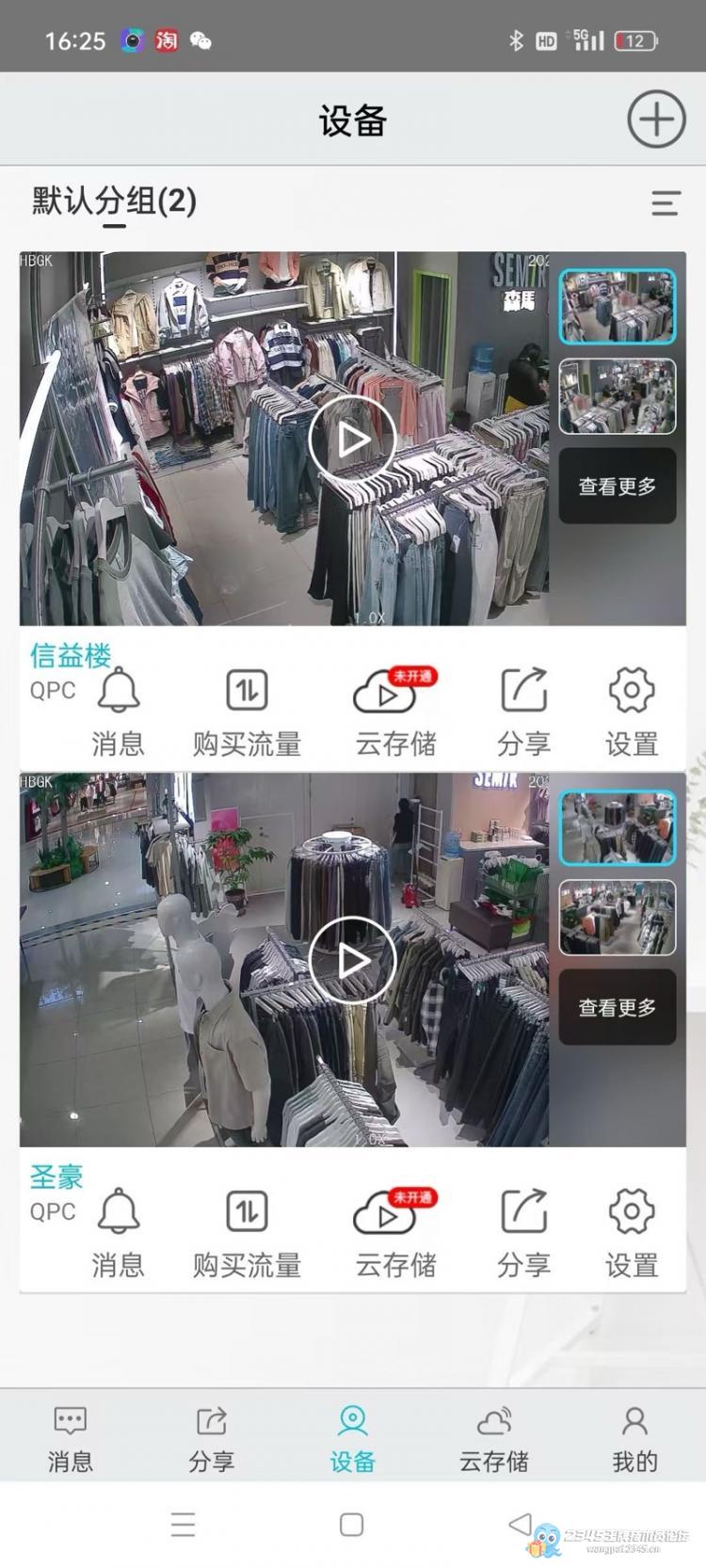
Task: Tap 查看更多 on the 圣豪 camera
Action: tap(618, 1007)
